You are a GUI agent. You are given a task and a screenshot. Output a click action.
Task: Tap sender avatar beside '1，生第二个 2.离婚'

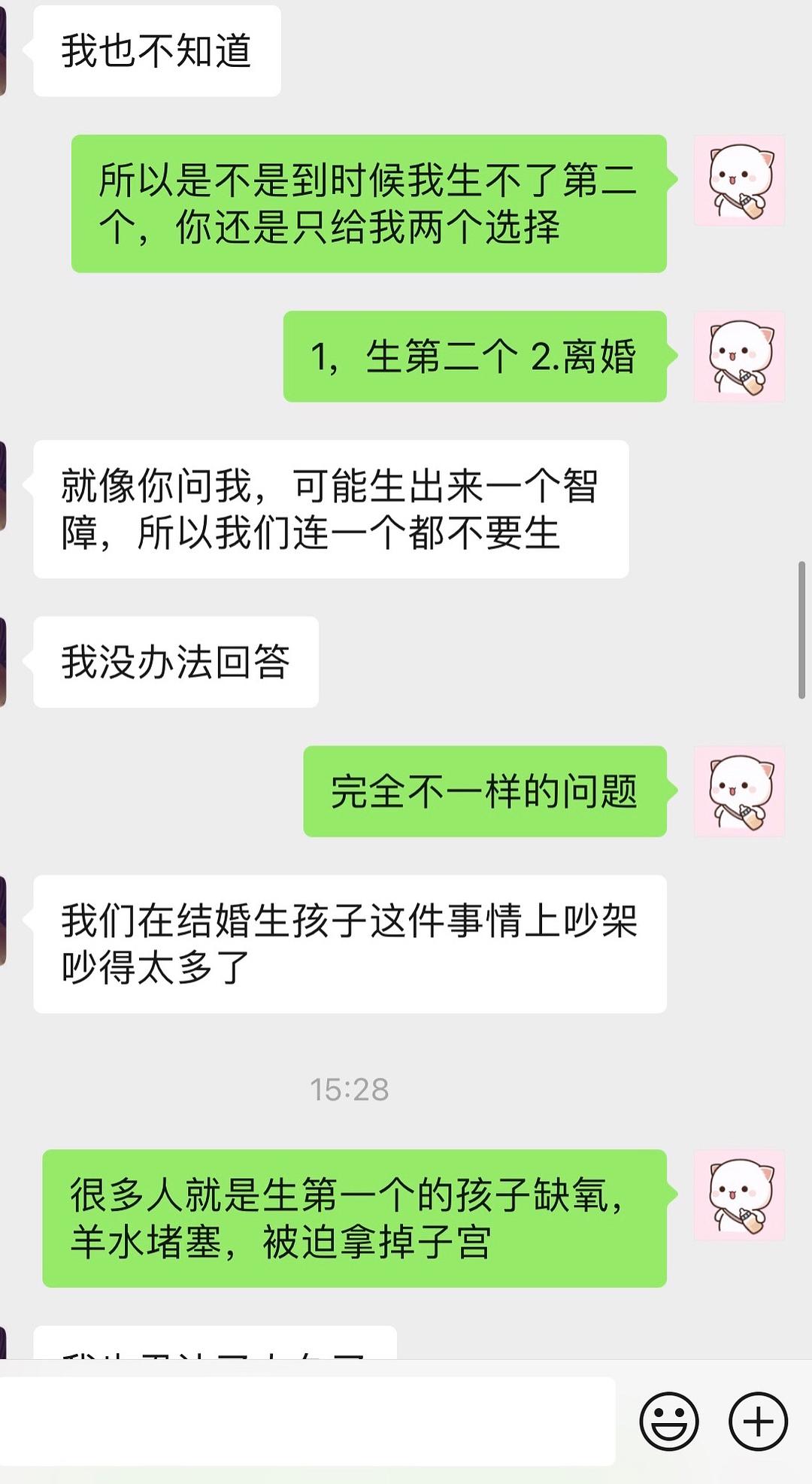[739, 357]
